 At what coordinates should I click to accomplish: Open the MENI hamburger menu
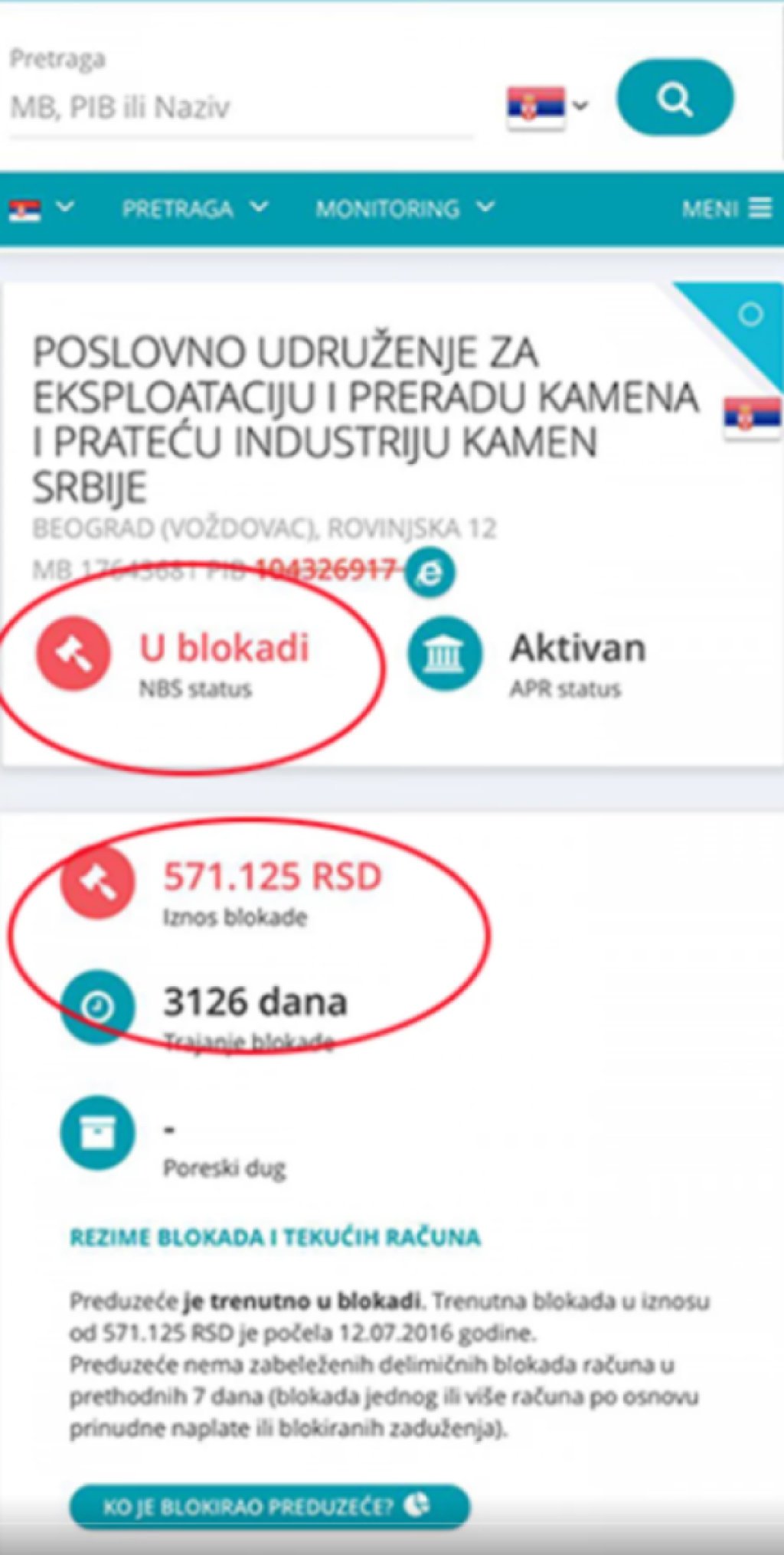tap(726, 208)
